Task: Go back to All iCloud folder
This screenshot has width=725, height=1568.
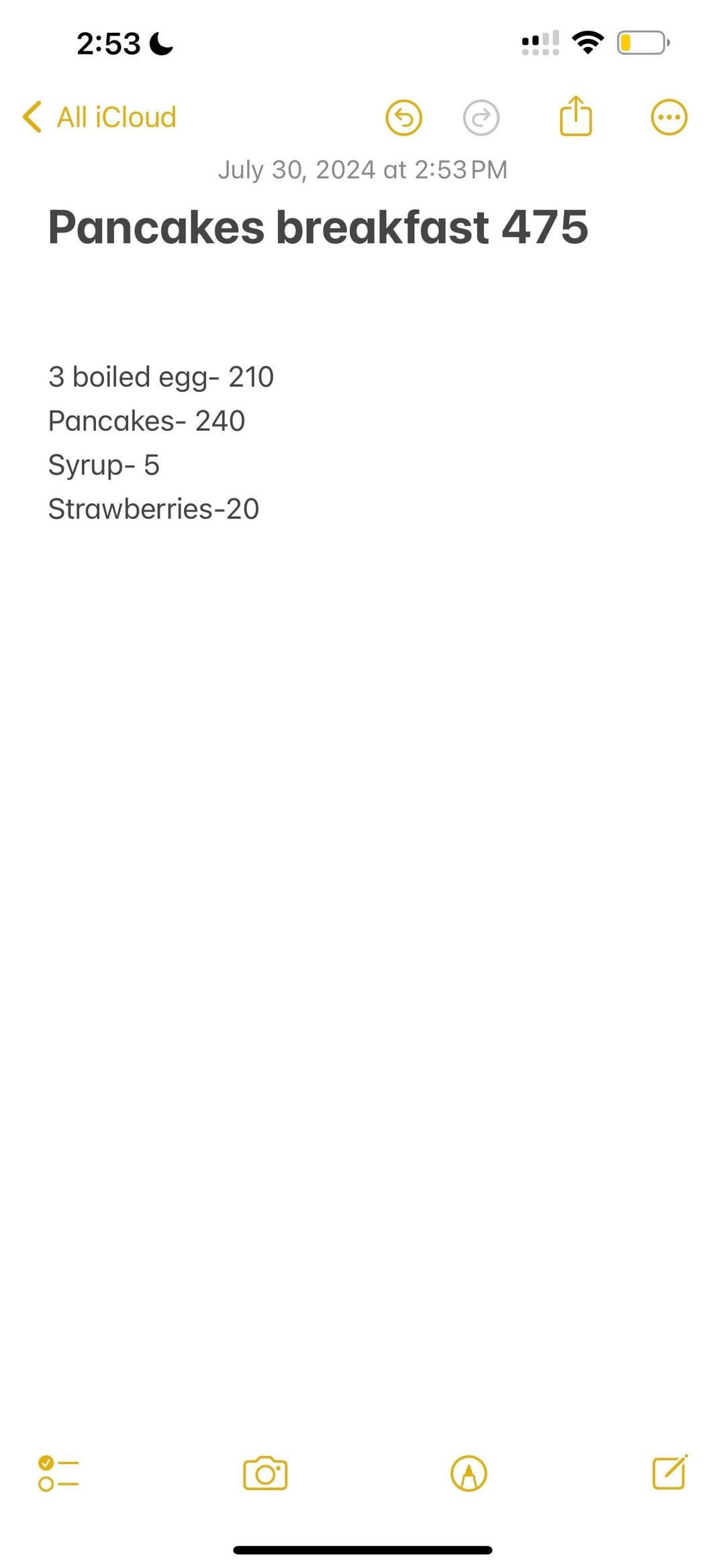Action: point(99,117)
